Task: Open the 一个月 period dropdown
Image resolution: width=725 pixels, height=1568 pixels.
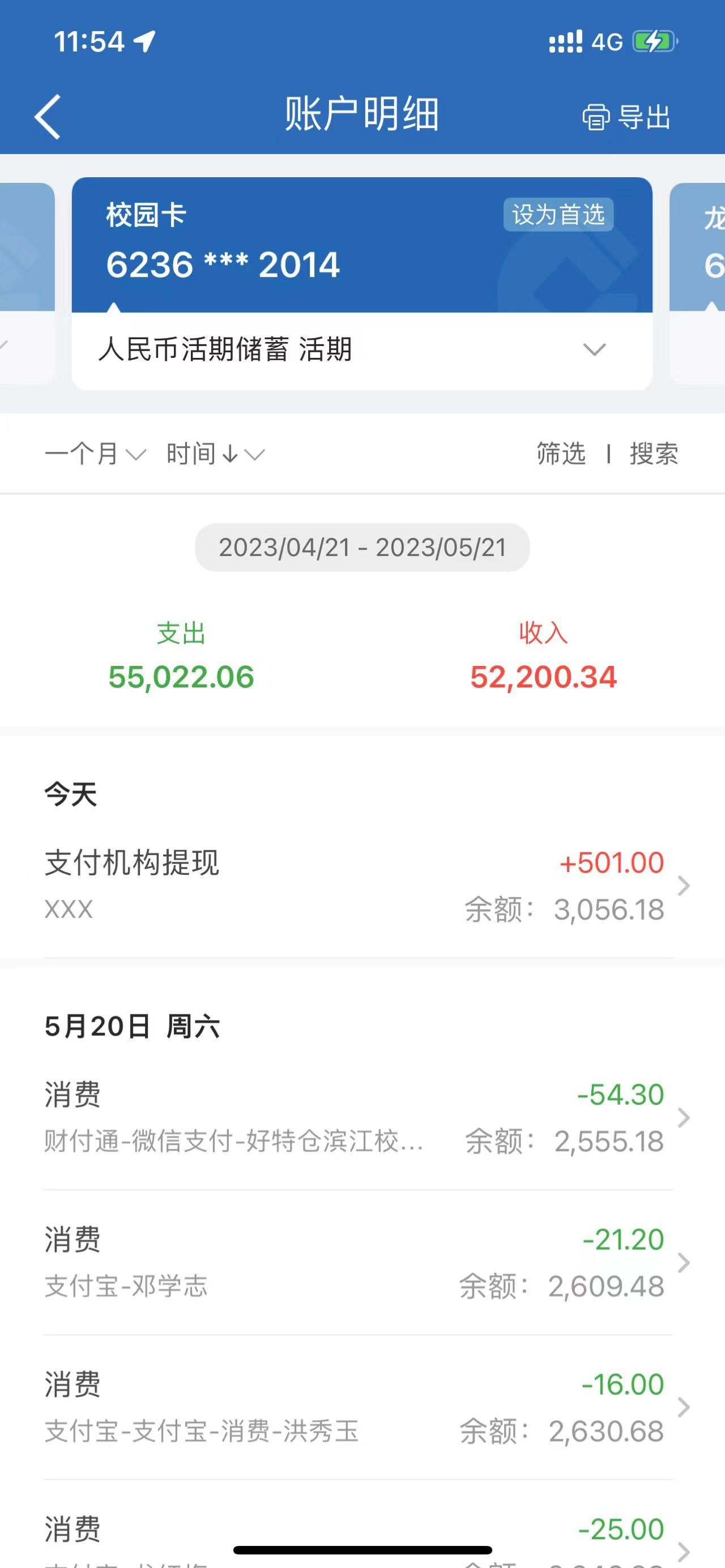Action: [x=95, y=454]
